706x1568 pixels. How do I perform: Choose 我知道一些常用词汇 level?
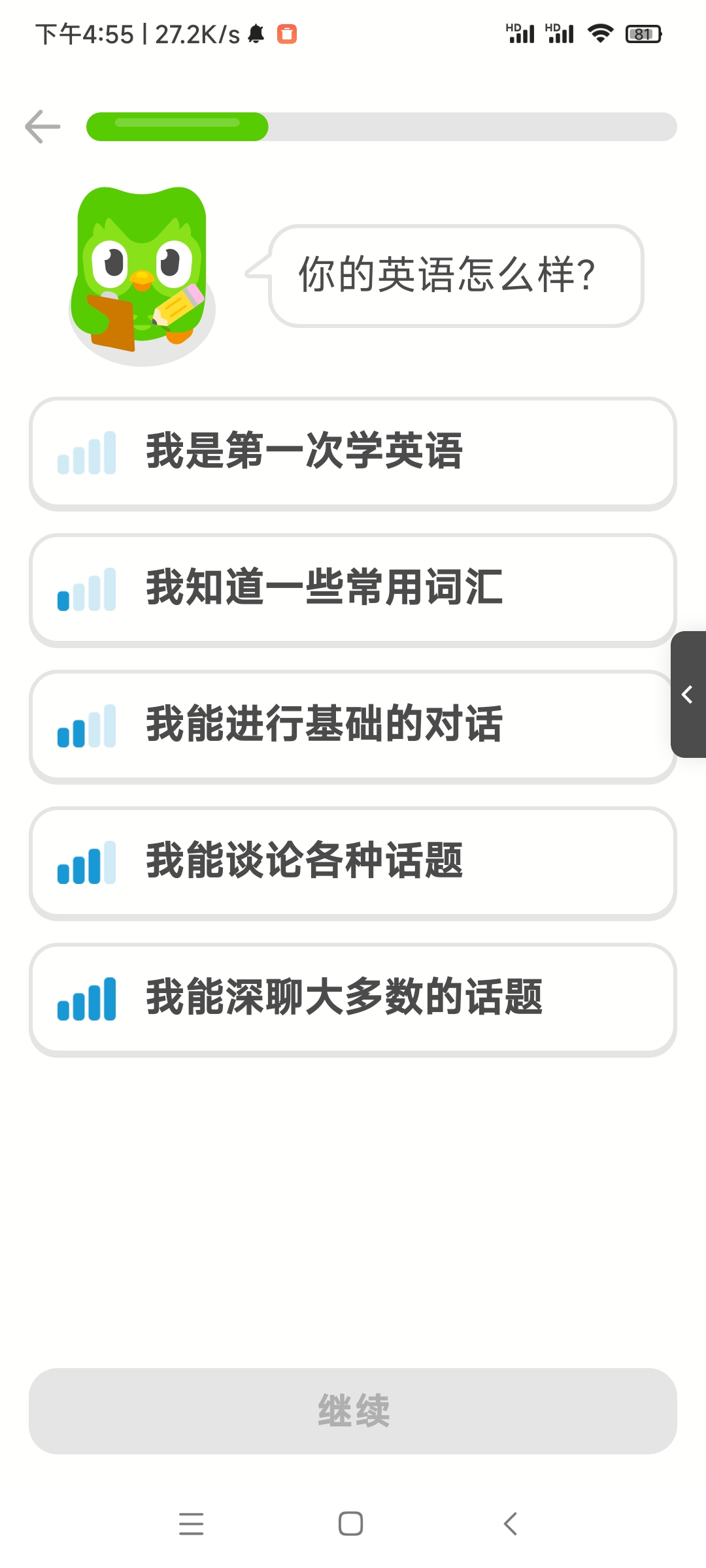point(353,589)
